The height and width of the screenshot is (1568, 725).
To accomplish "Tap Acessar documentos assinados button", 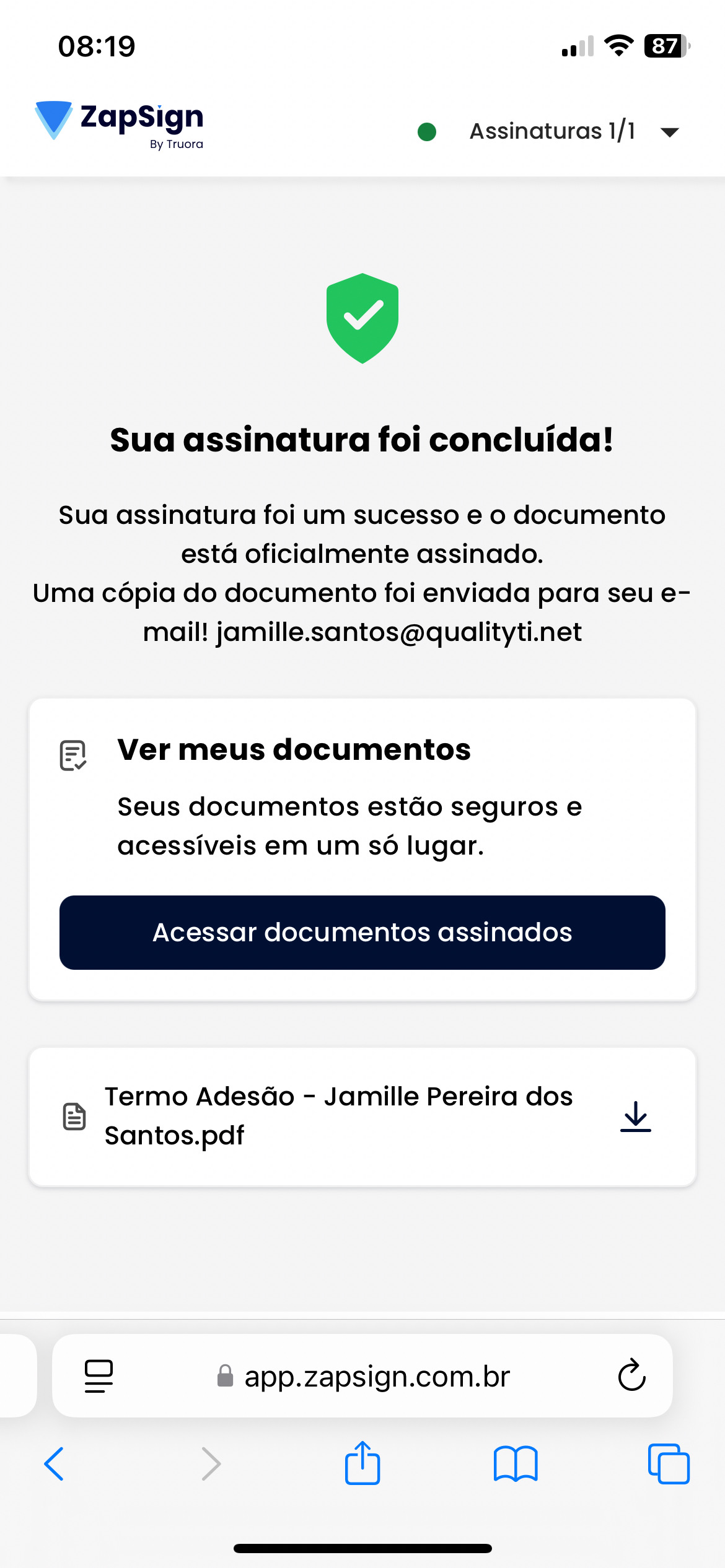I will (x=362, y=932).
